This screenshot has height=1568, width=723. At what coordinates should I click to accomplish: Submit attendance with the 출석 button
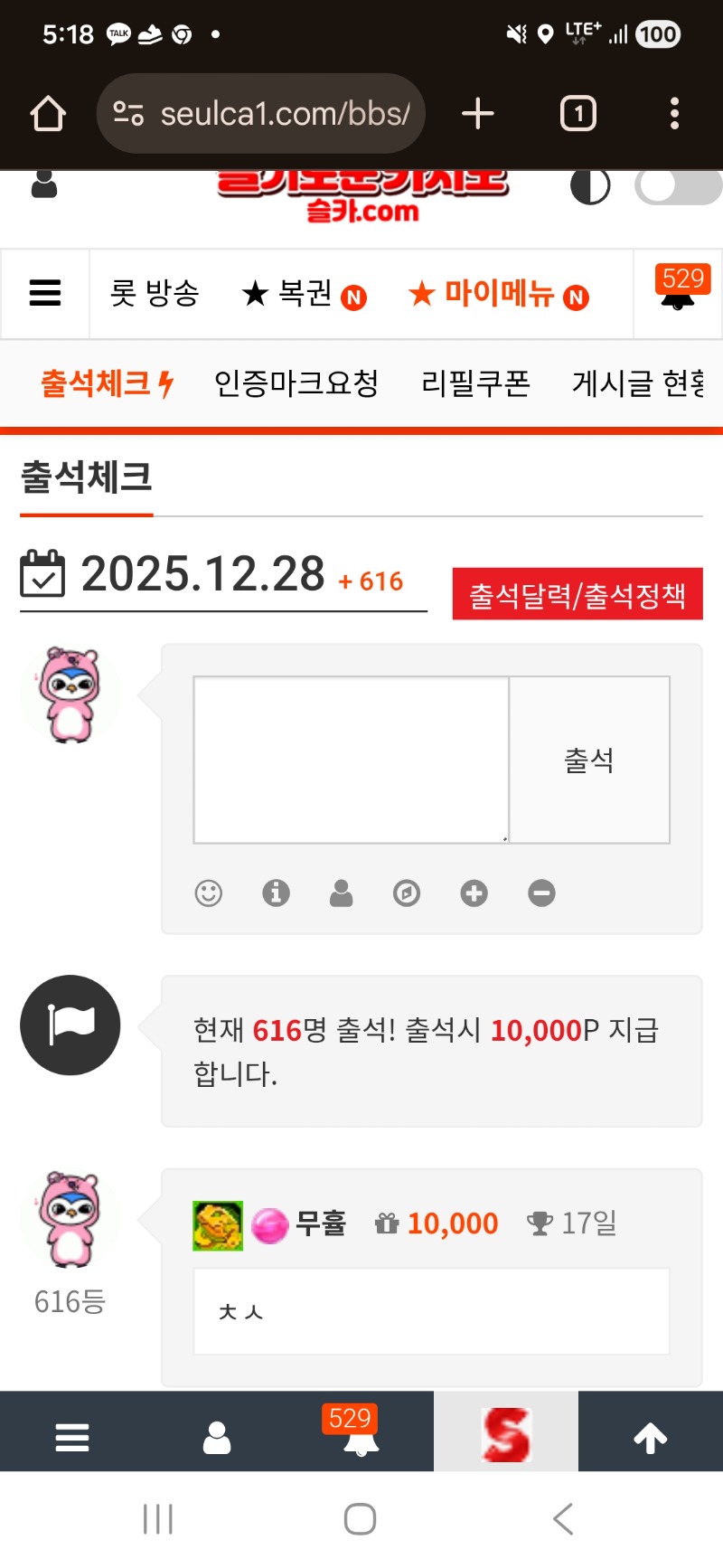(x=589, y=760)
